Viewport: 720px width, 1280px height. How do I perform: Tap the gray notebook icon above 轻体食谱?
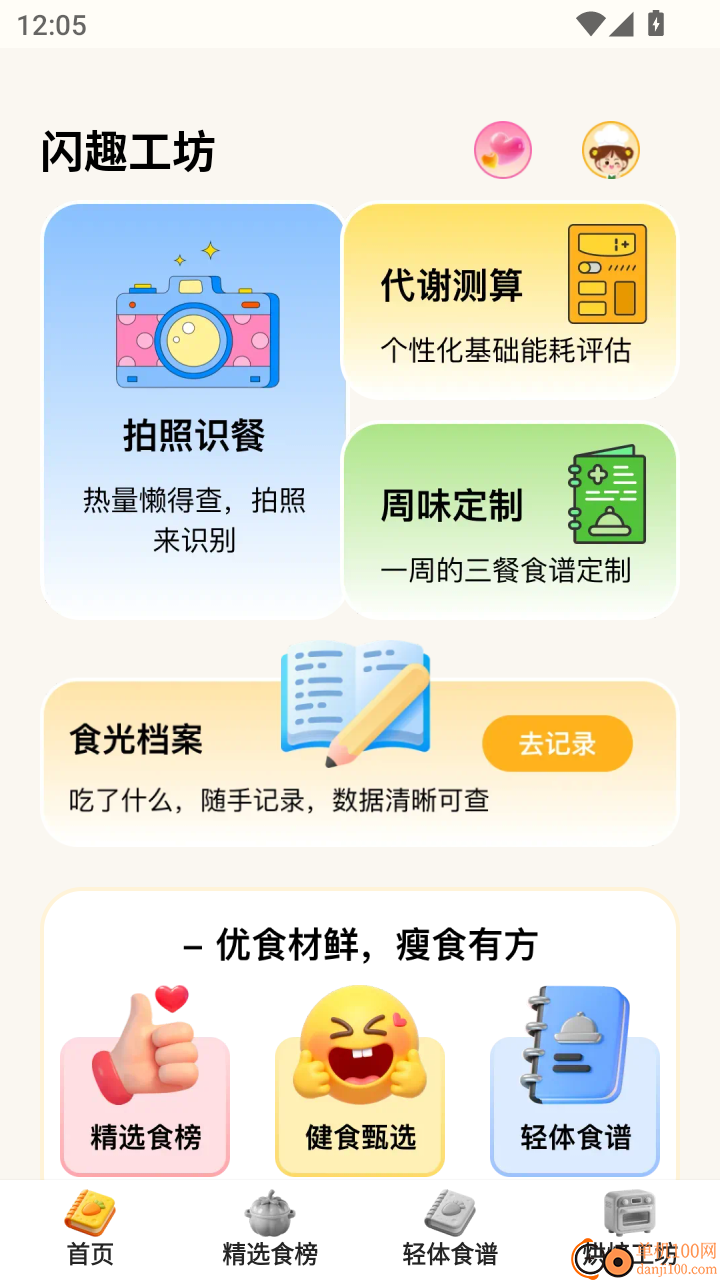click(449, 1213)
